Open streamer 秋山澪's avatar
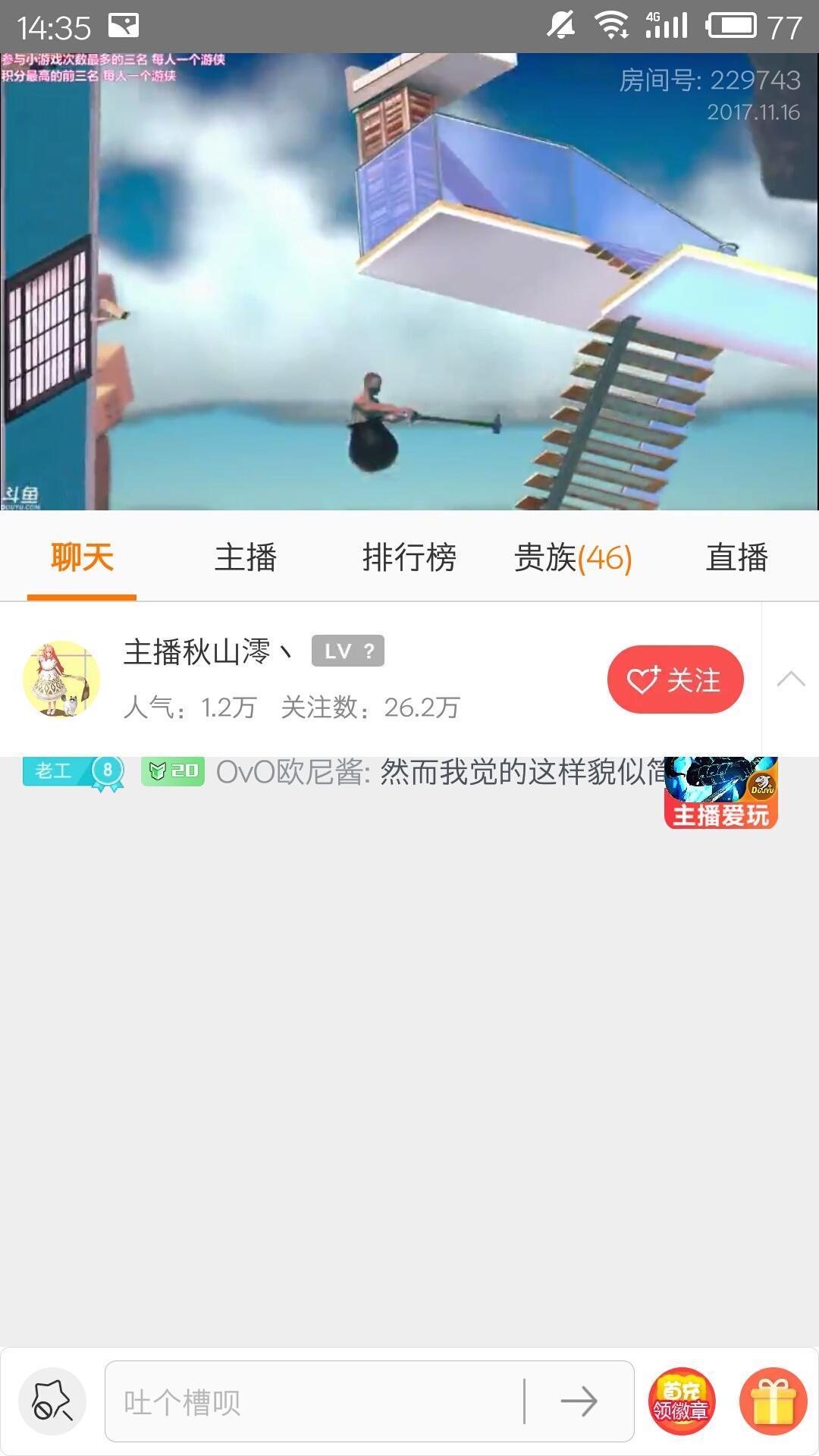The height and width of the screenshot is (1456, 819). tap(61, 679)
